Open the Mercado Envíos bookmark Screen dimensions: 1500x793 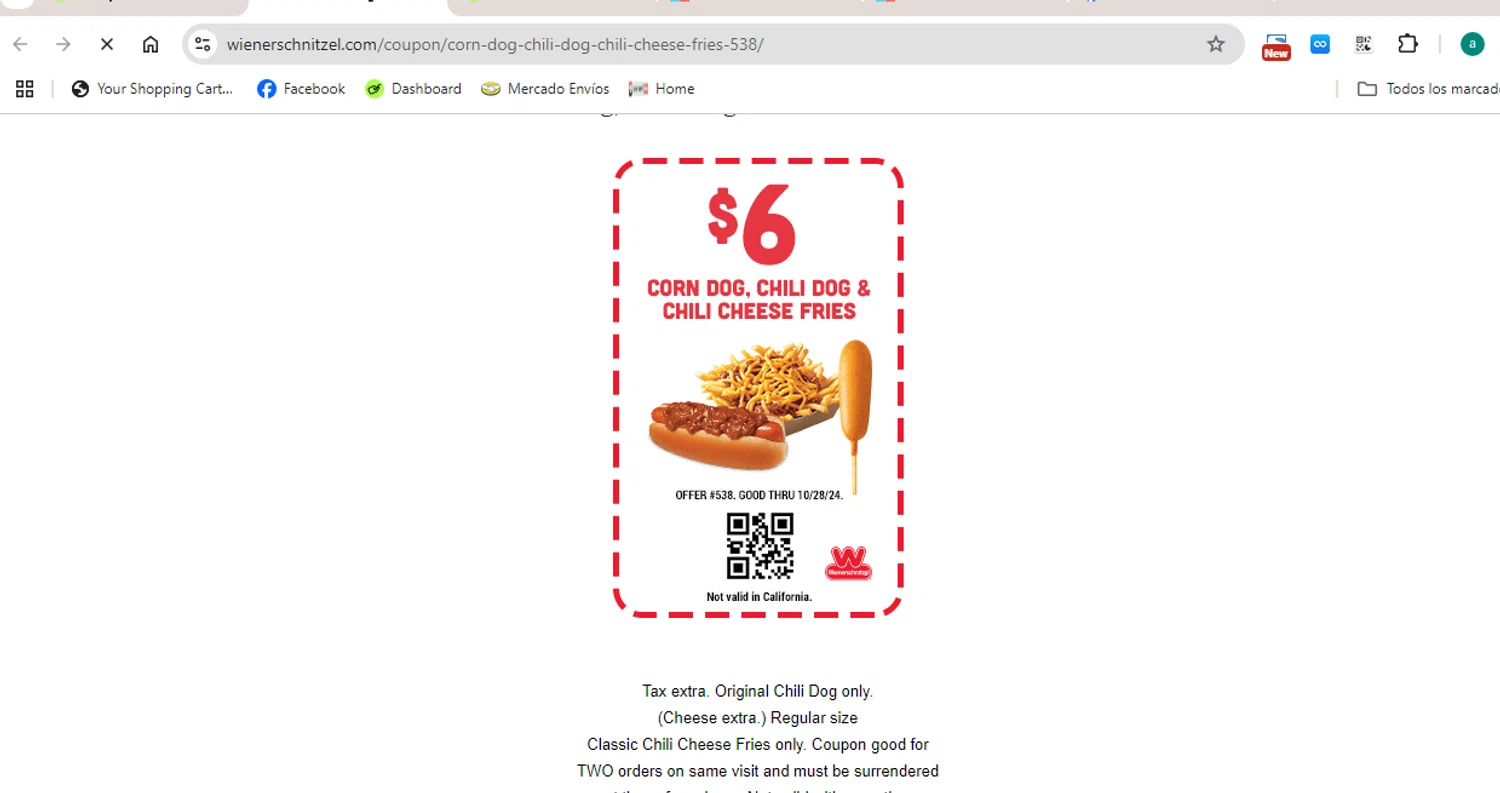[545, 89]
